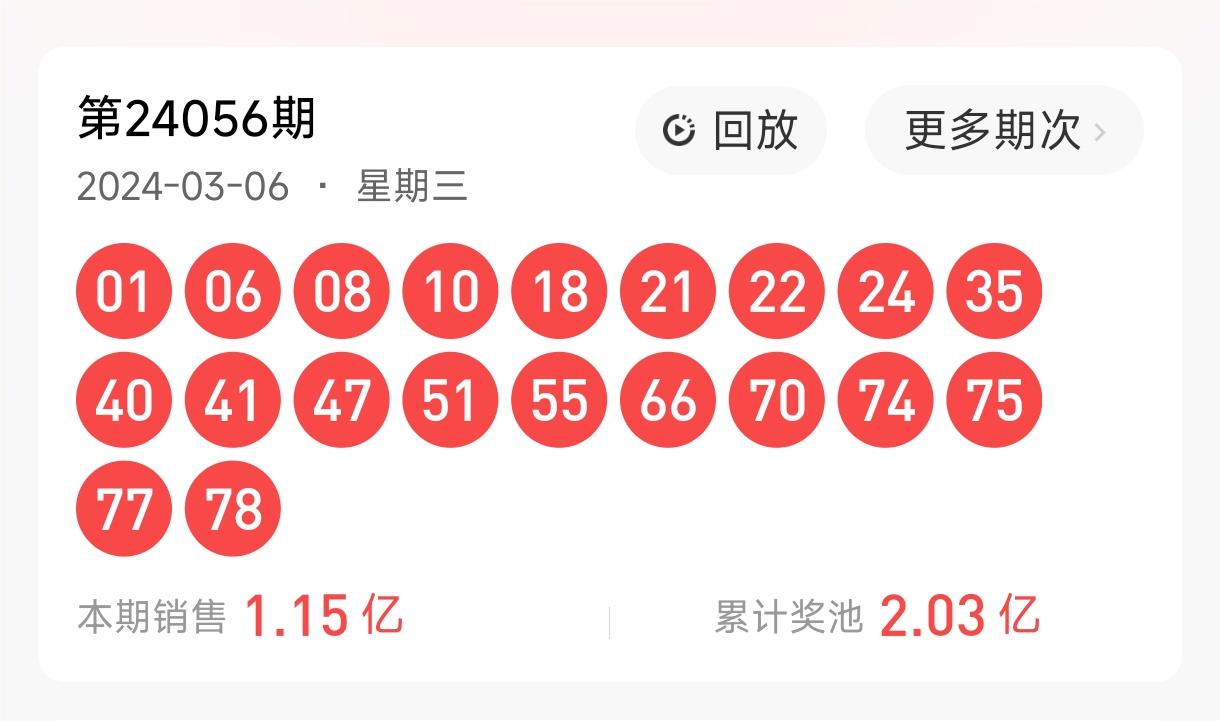Image resolution: width=1220 pixels, height=721 pixels.
Task: Open 更多期次 for more draws
Action: (1003, 130)
